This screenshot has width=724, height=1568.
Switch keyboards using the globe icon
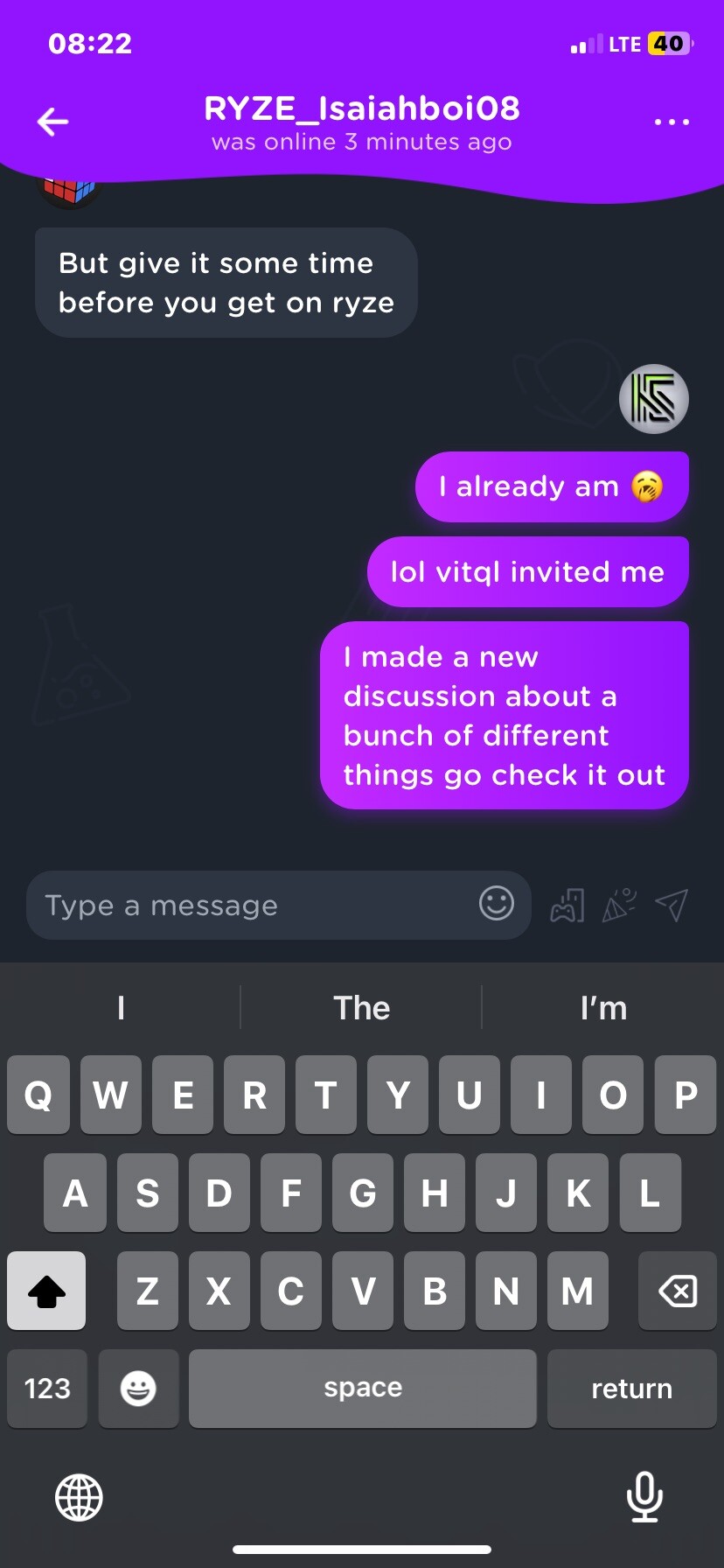click(x=79, y=1498)
